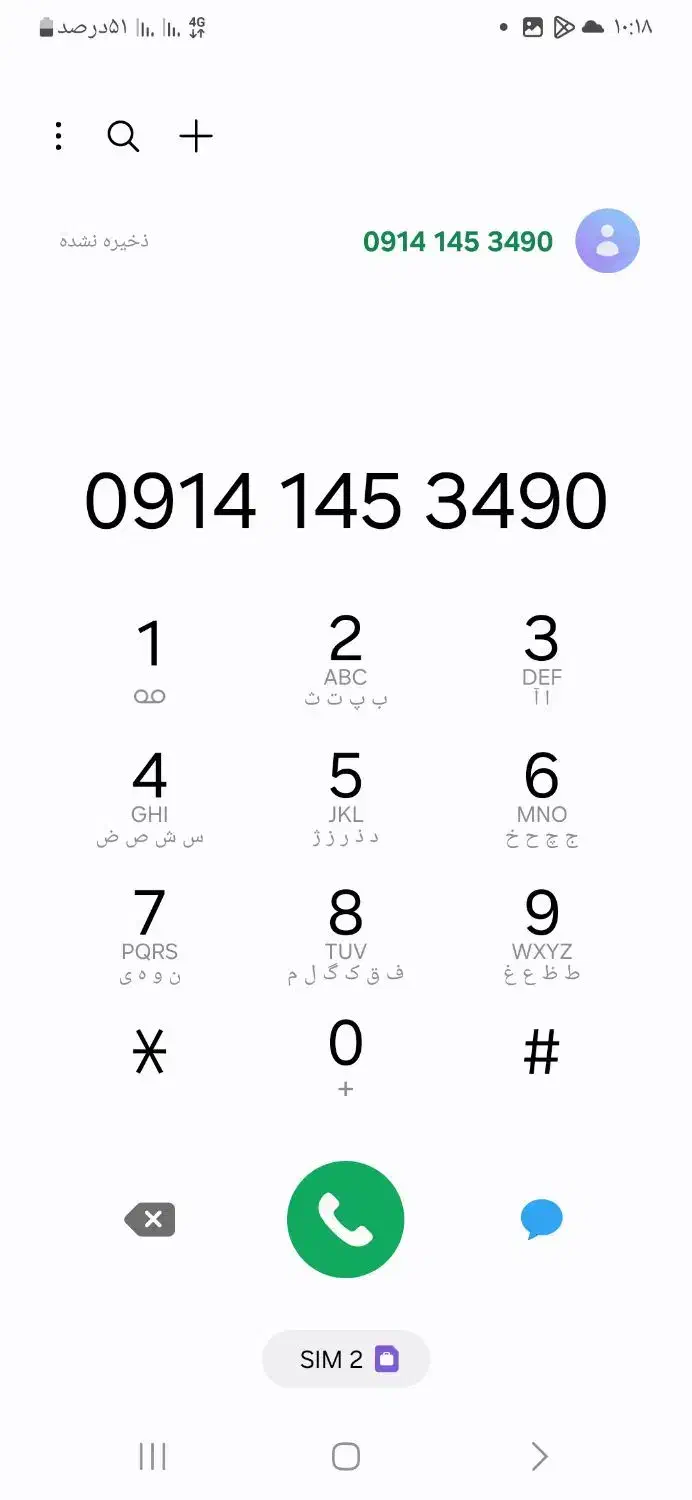Image resolution: width=692 pixels, height=1500 pixels.
Task: Tap the 7 PQRS key
Action: coord(150,933)
